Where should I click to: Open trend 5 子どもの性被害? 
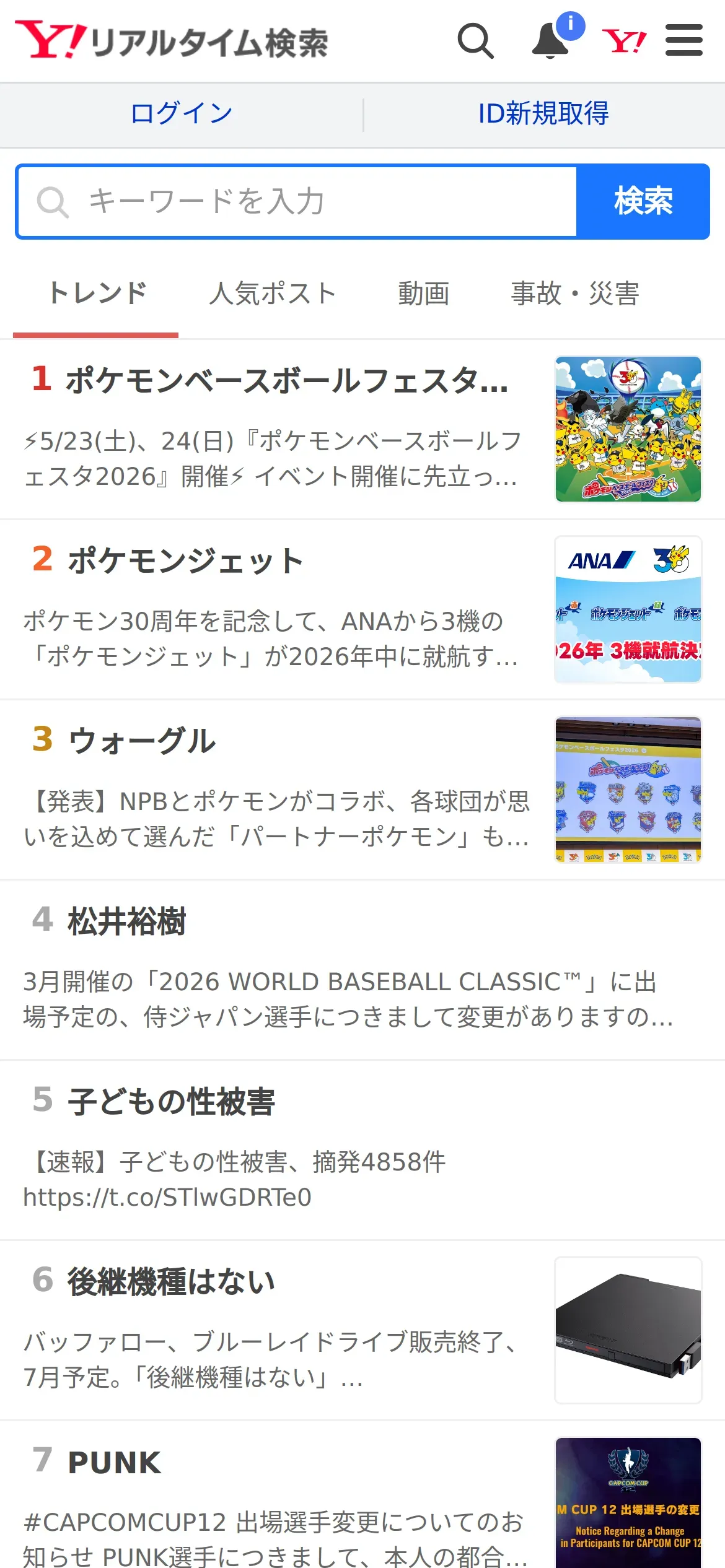[362, 1150]
